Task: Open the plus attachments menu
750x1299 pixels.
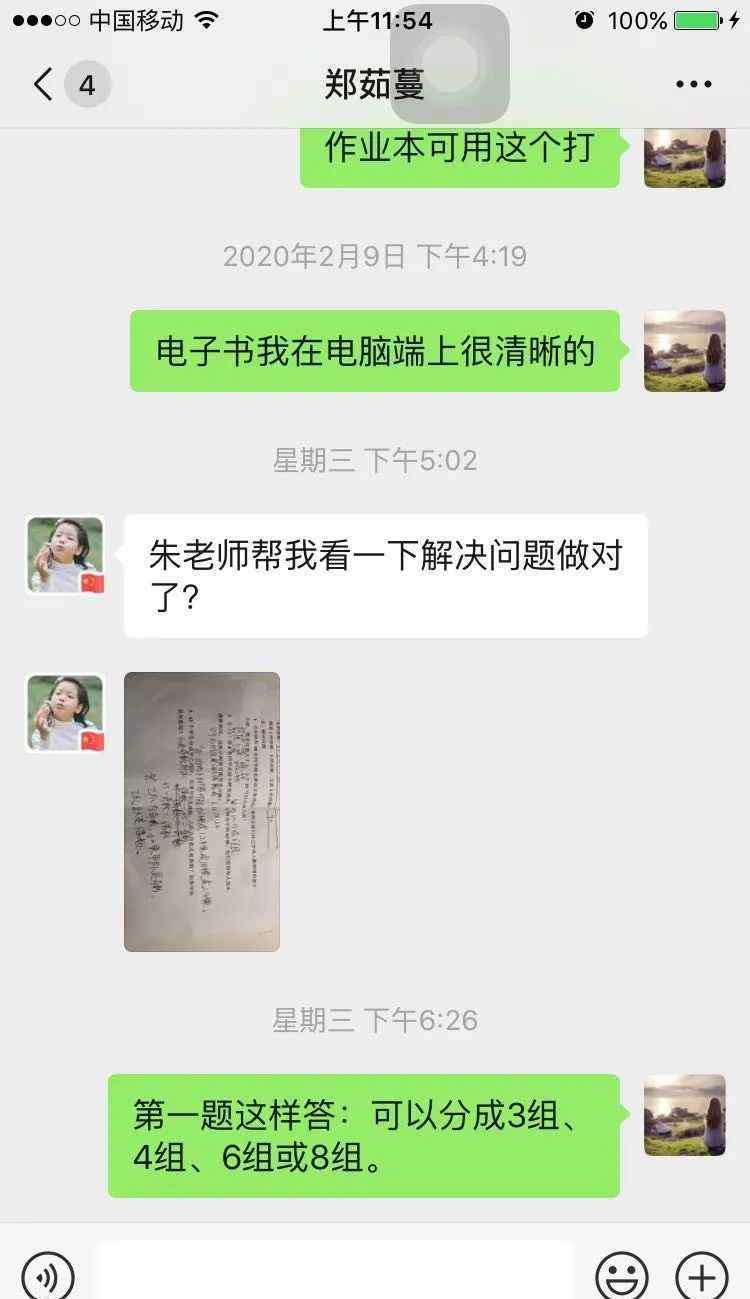Action: point(702,1275)
